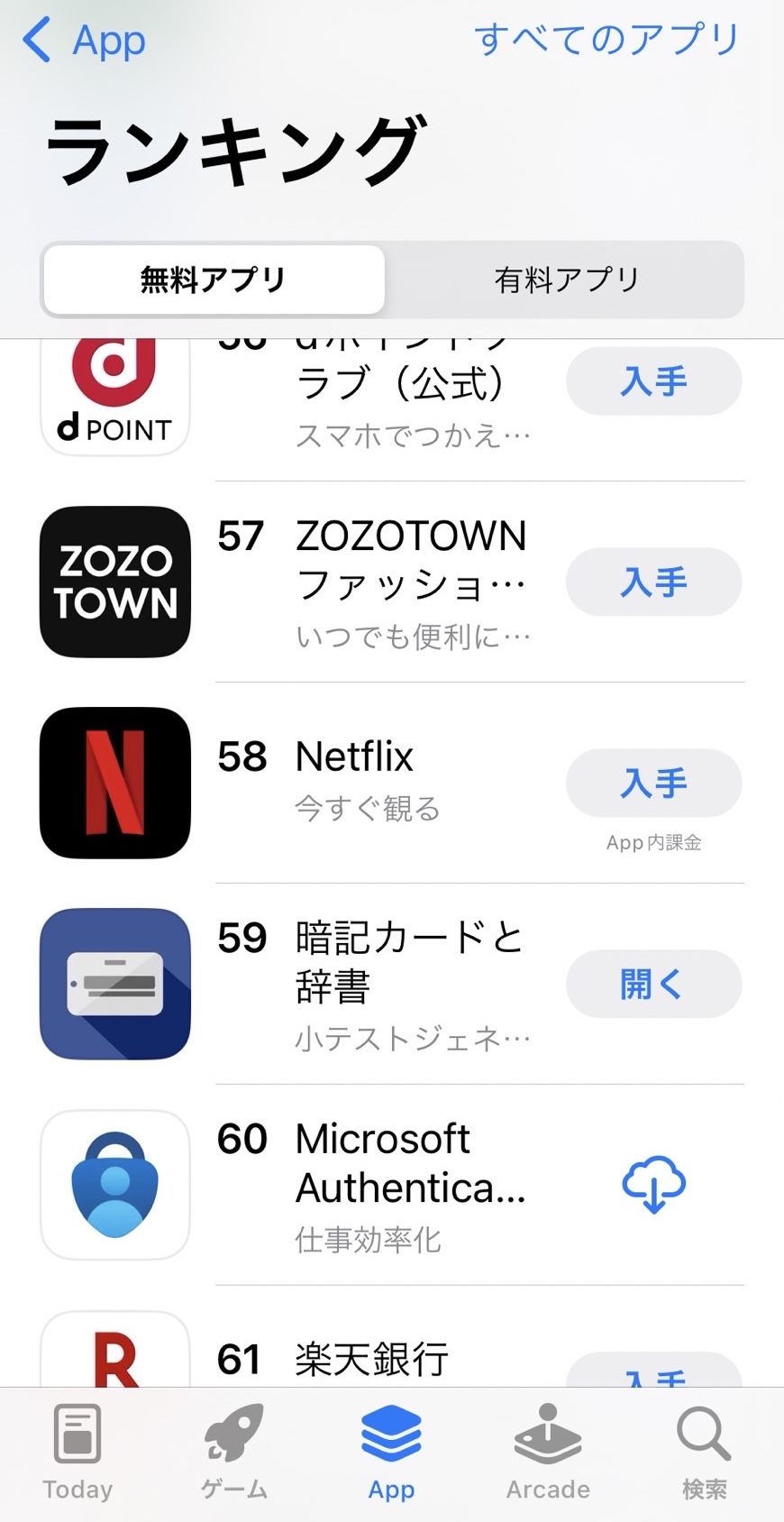This screenshot has width=784, height=1522.
Task: Open the 暗記カードと辞書 app icon
Action: coord(114,983)
